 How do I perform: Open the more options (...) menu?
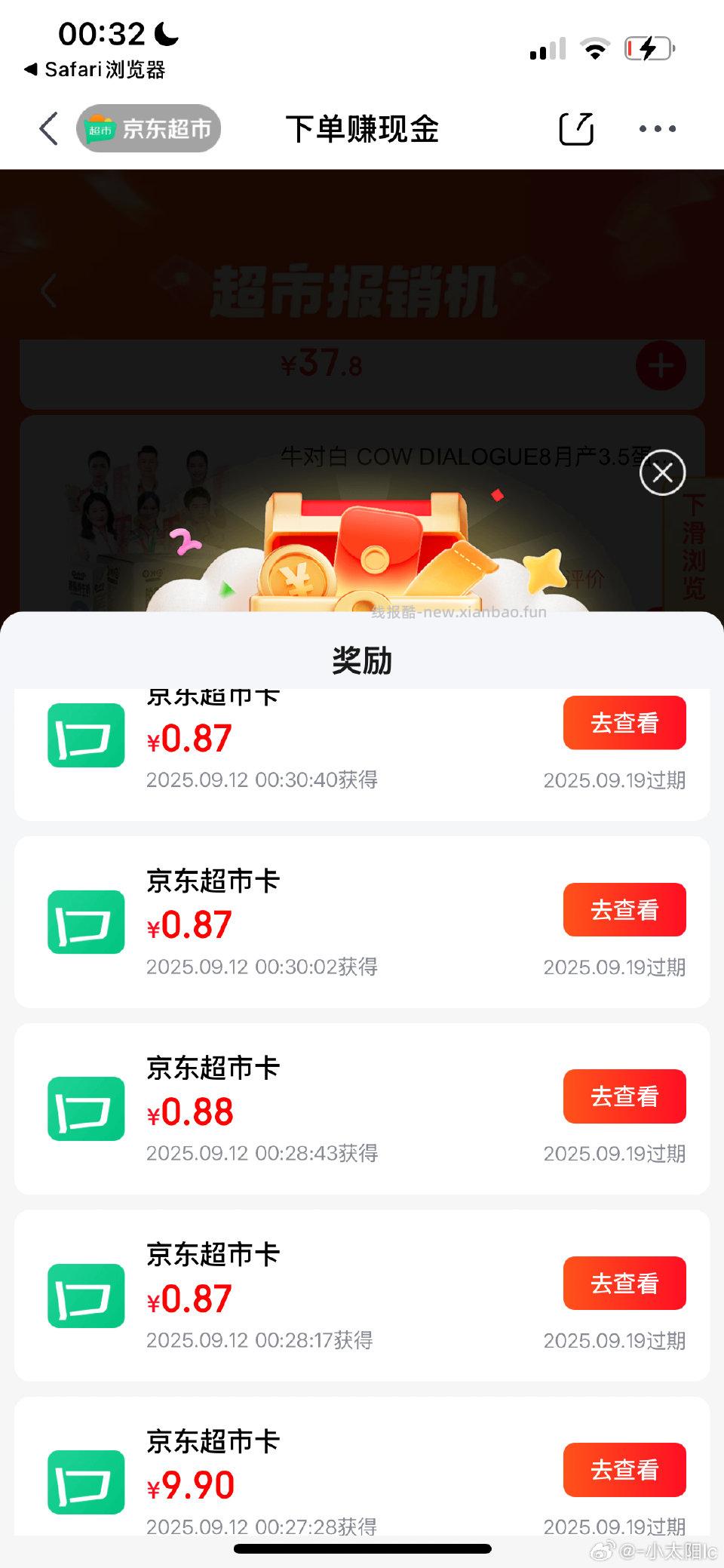tap(656, 128)
